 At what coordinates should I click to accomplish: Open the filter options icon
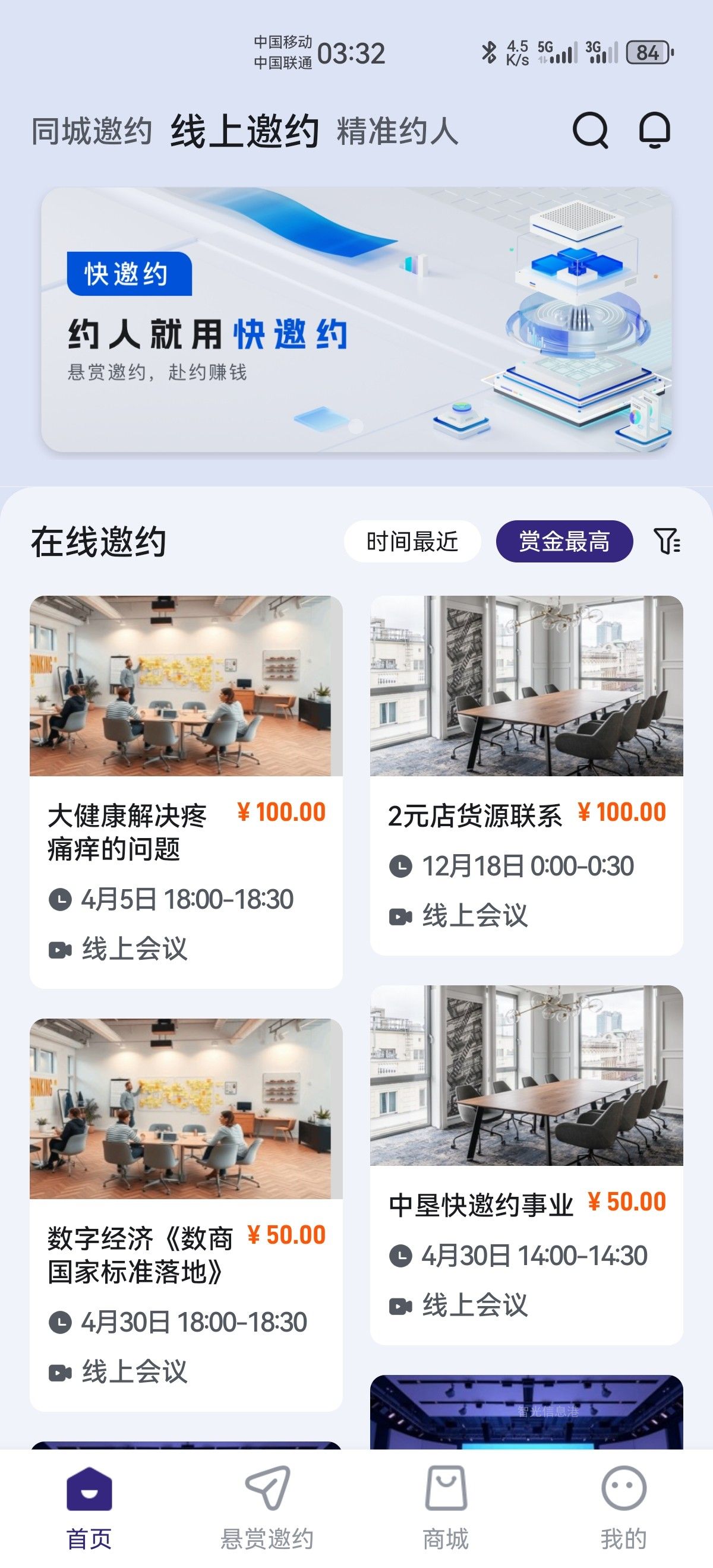(x=667, y=541)
